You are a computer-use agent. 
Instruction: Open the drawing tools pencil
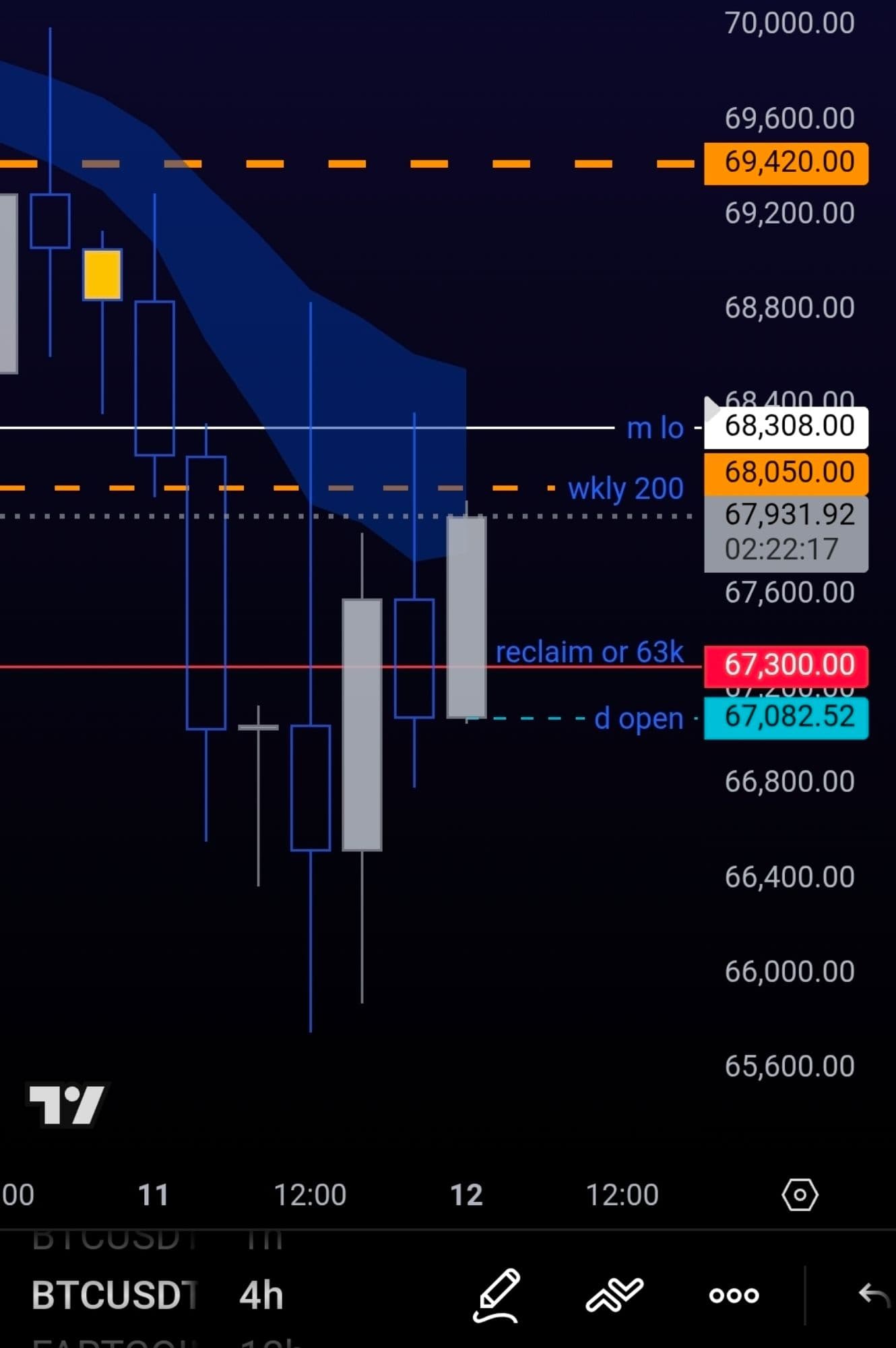[x=497, y=1295]
